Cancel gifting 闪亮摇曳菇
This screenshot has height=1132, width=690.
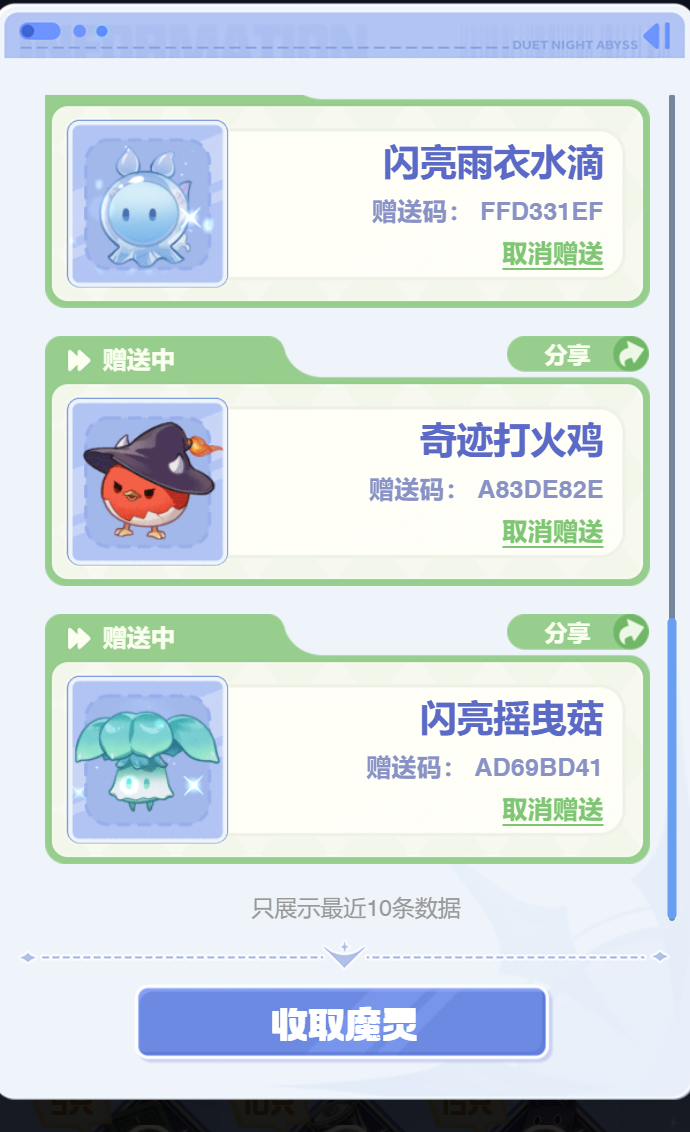[x=552, y=810]
